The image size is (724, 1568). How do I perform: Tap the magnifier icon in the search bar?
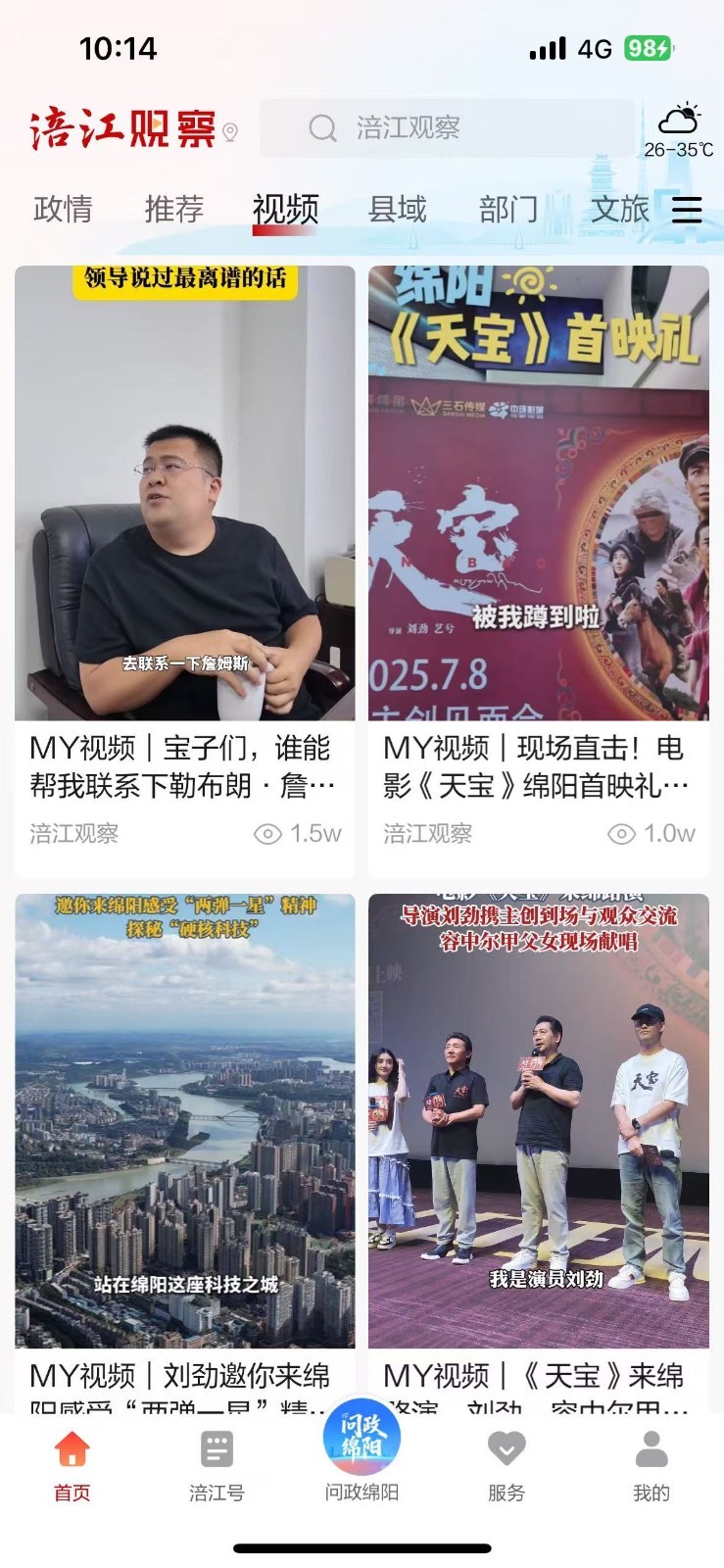(x=321, y=128)
